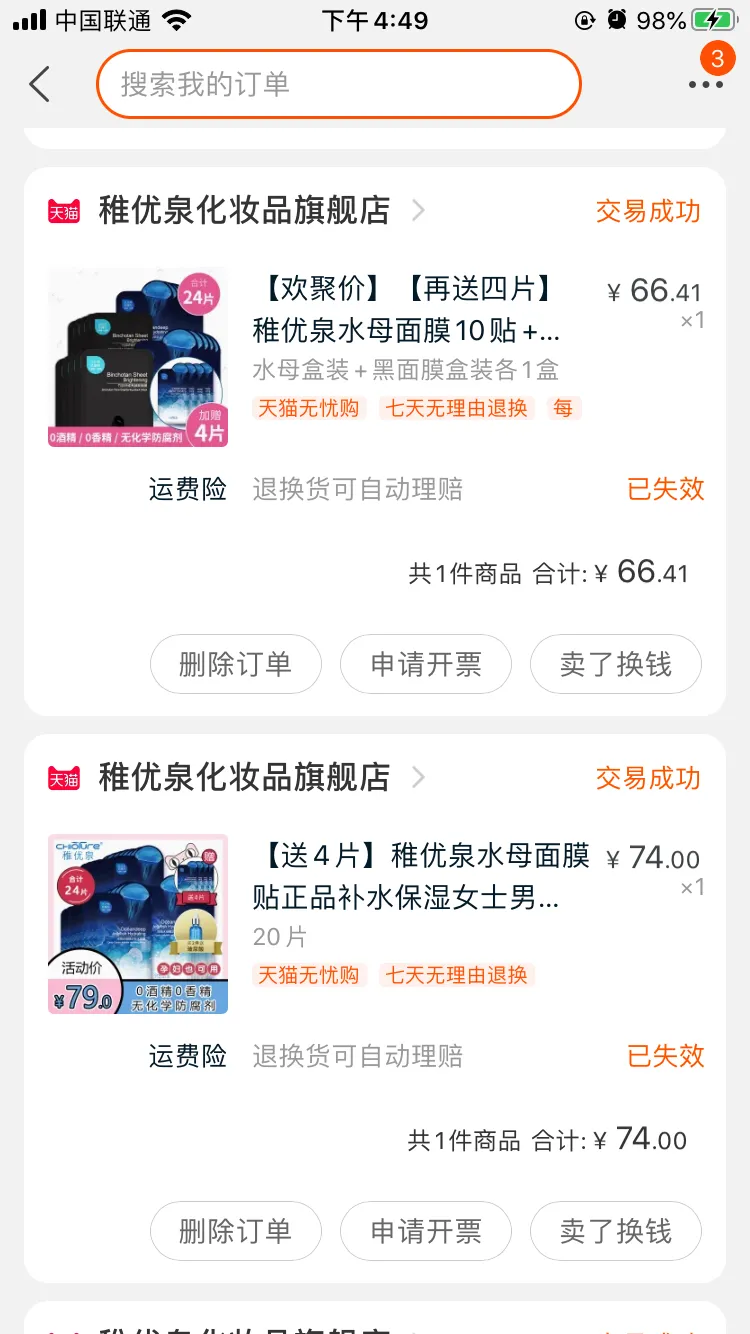The width and height of the screenshot is (750, 1334).
Task: Open the ¥66.41 jellyfish mask order thumbnail
Action: [x=138, y=357]
